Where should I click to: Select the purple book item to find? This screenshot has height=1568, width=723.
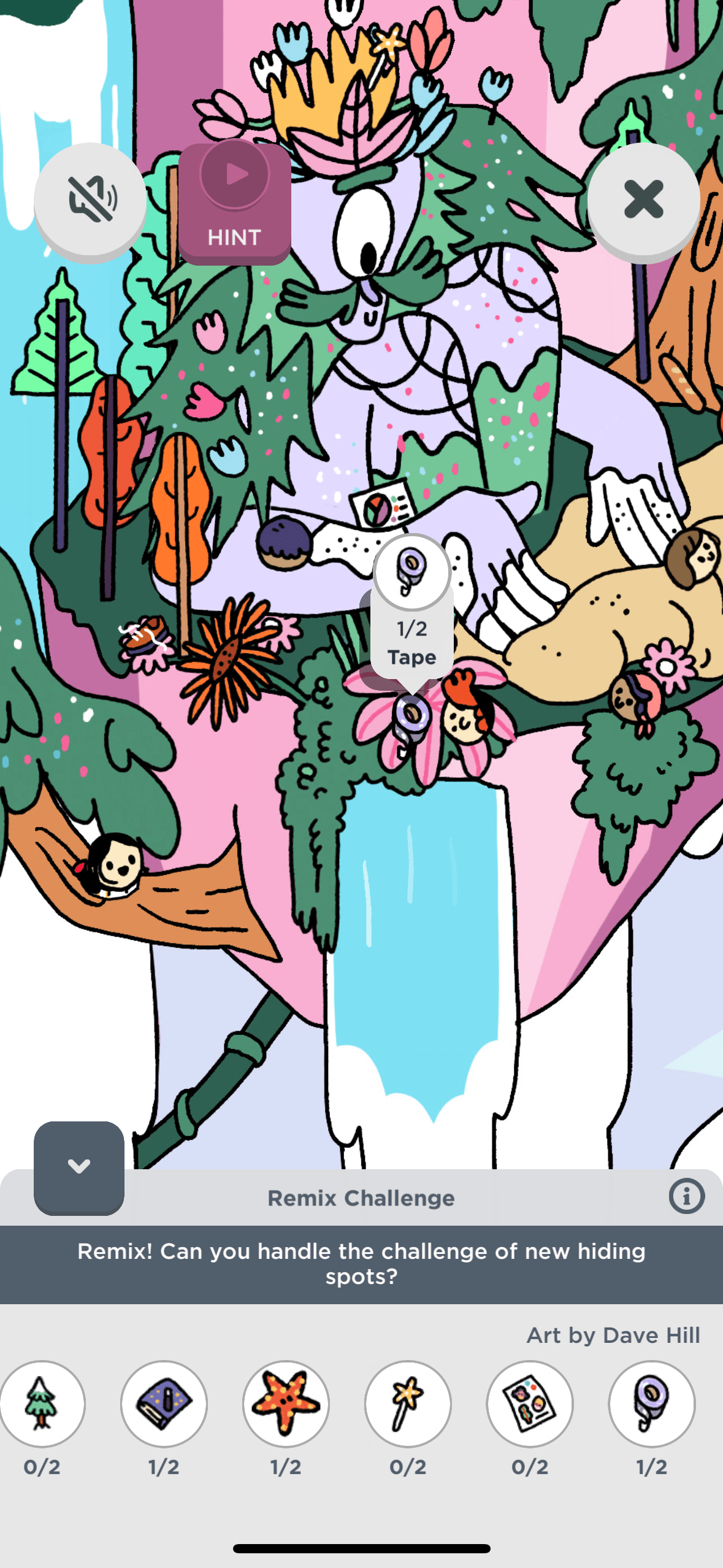click(164, 1404)
